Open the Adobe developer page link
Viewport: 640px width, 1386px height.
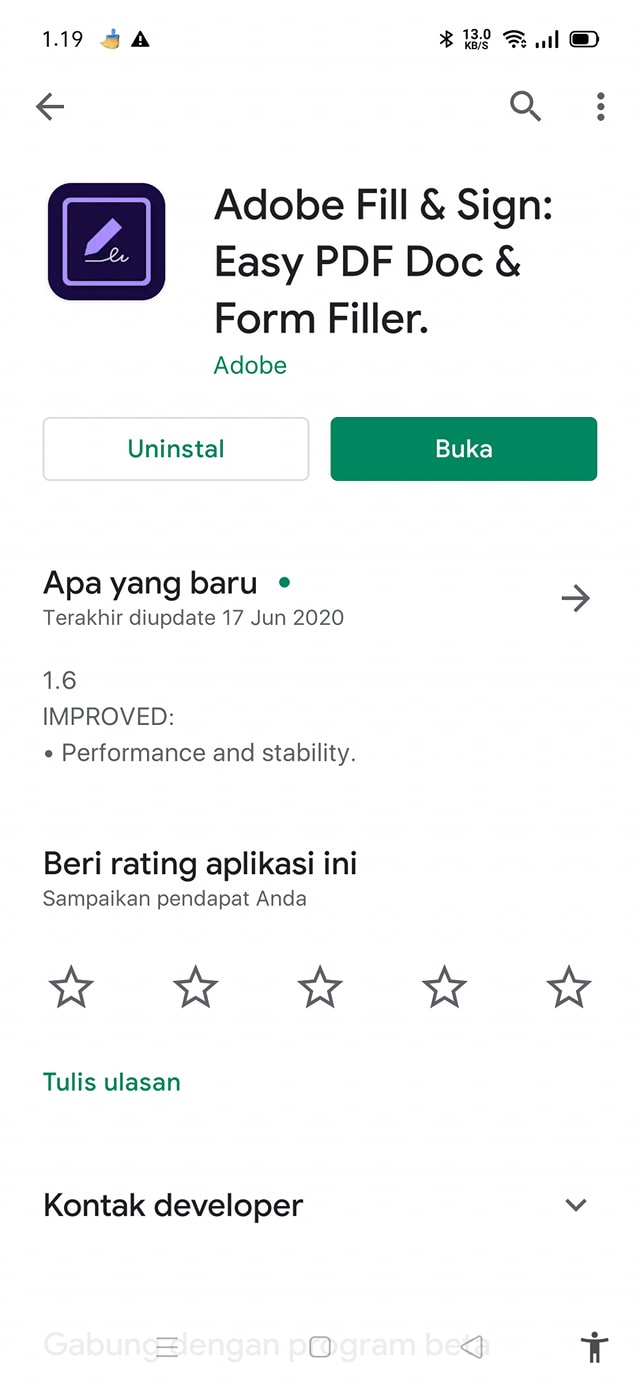coord(250,365)
